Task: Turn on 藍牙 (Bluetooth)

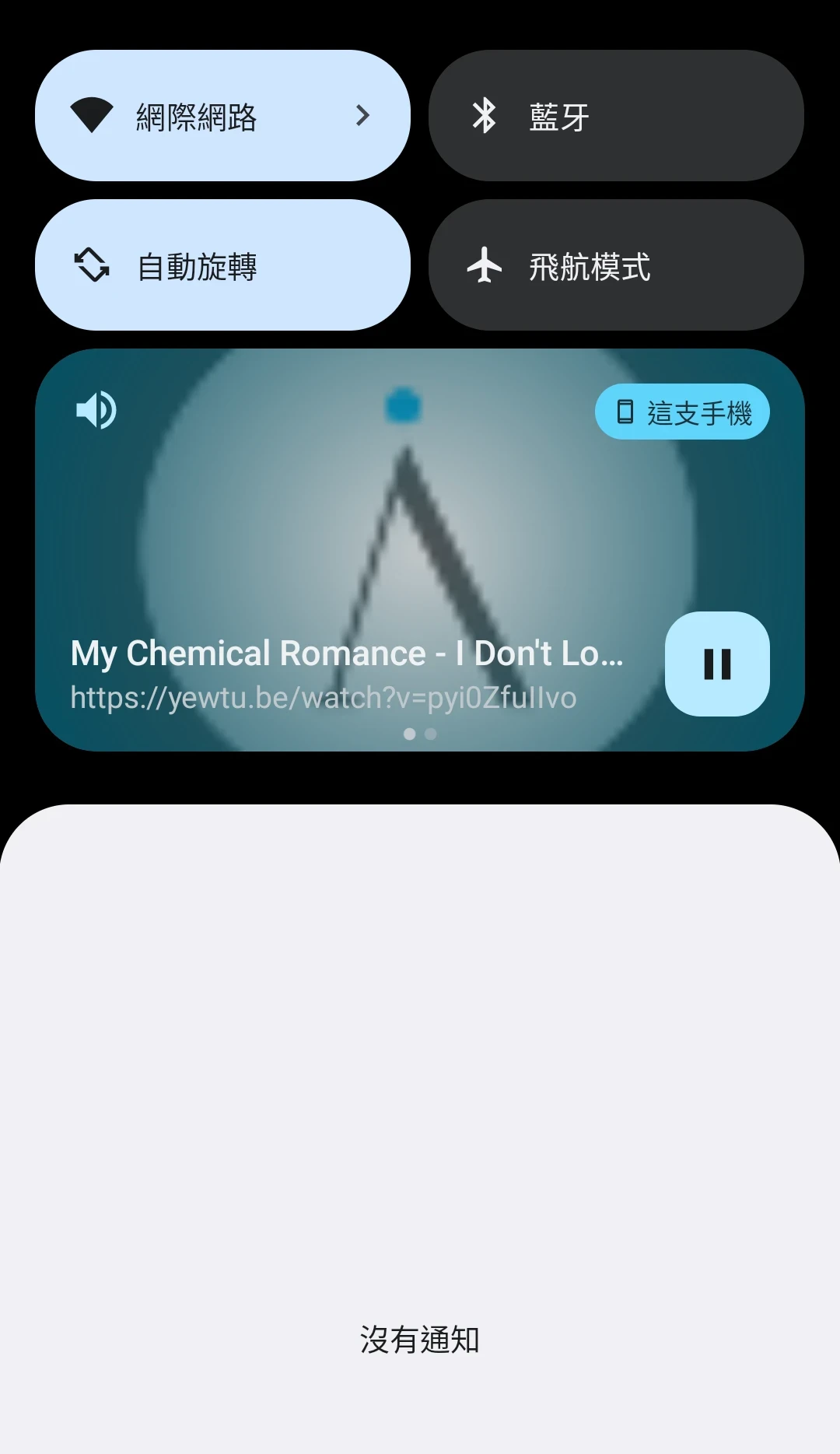Action: pyautogui.click(x=616, y=116)
